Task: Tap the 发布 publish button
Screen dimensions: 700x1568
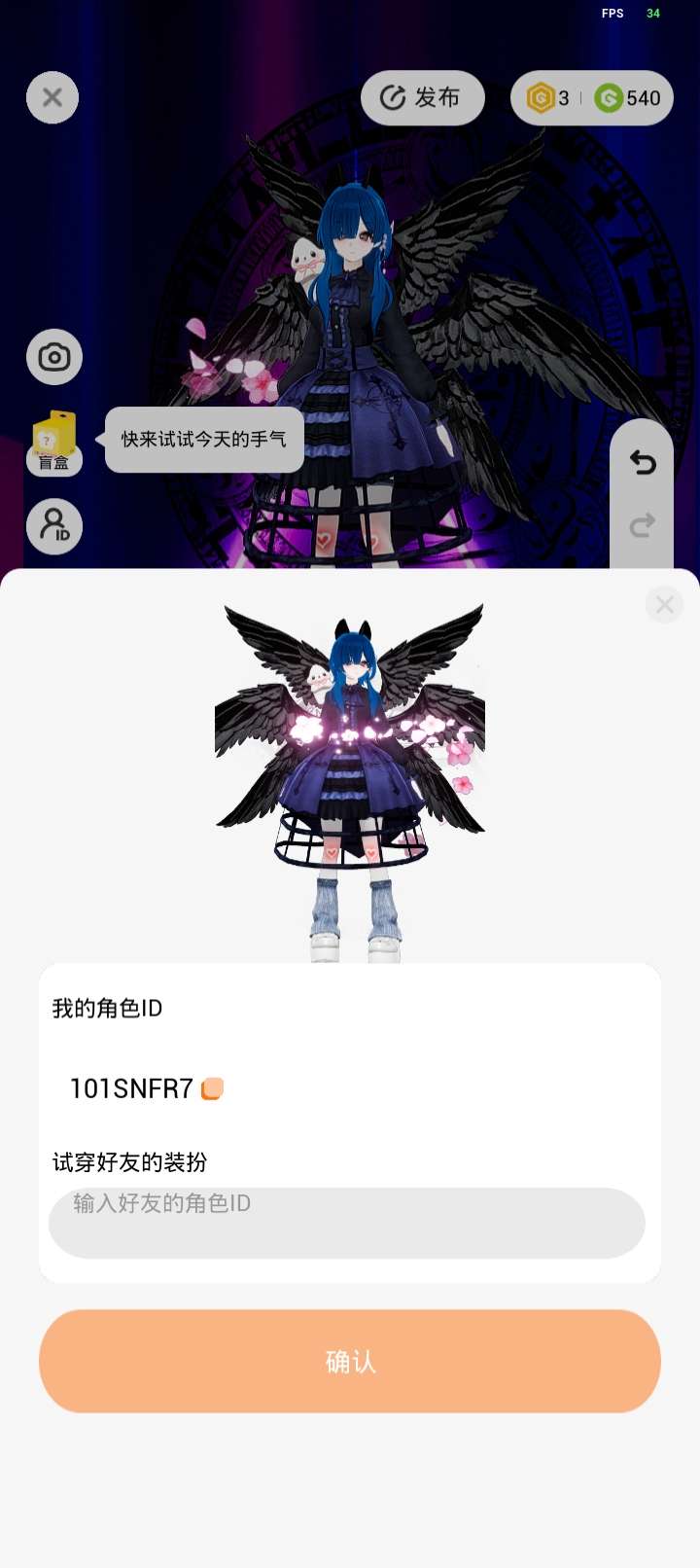Action: click(x=422, y=97)
